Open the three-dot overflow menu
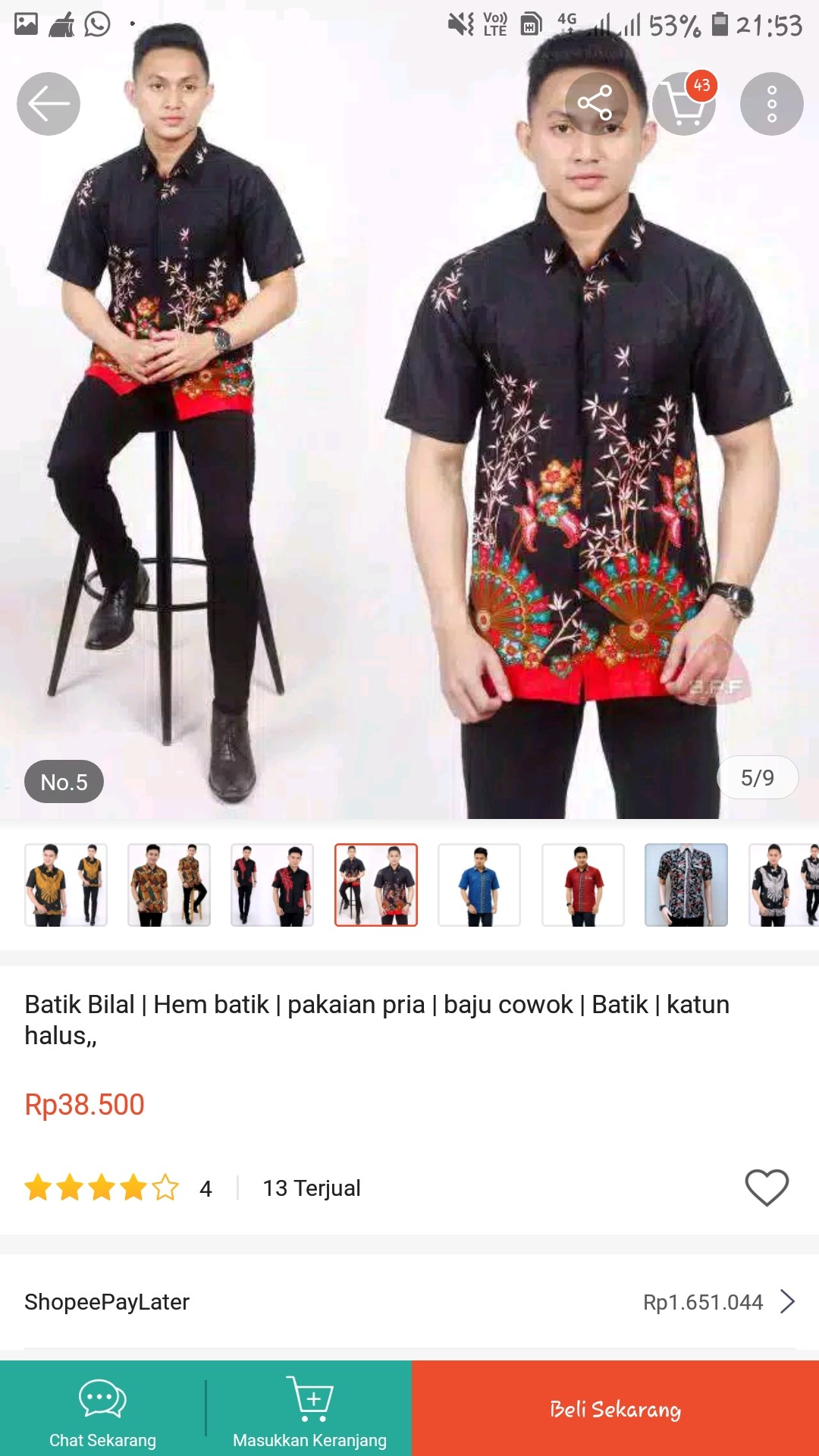Screen dimensions: 819x1456 click(771, 104)
